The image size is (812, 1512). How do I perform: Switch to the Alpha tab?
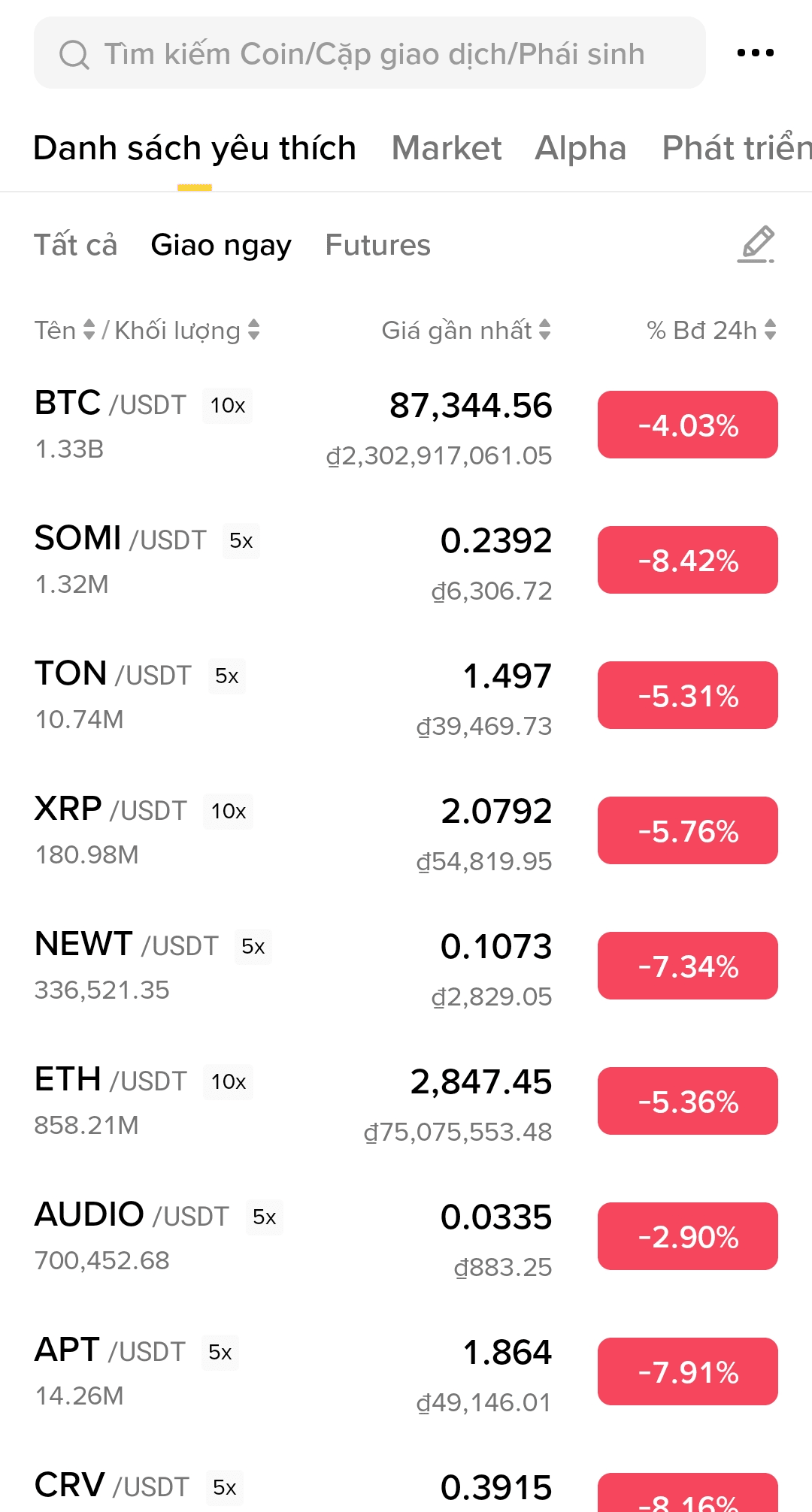580,148
